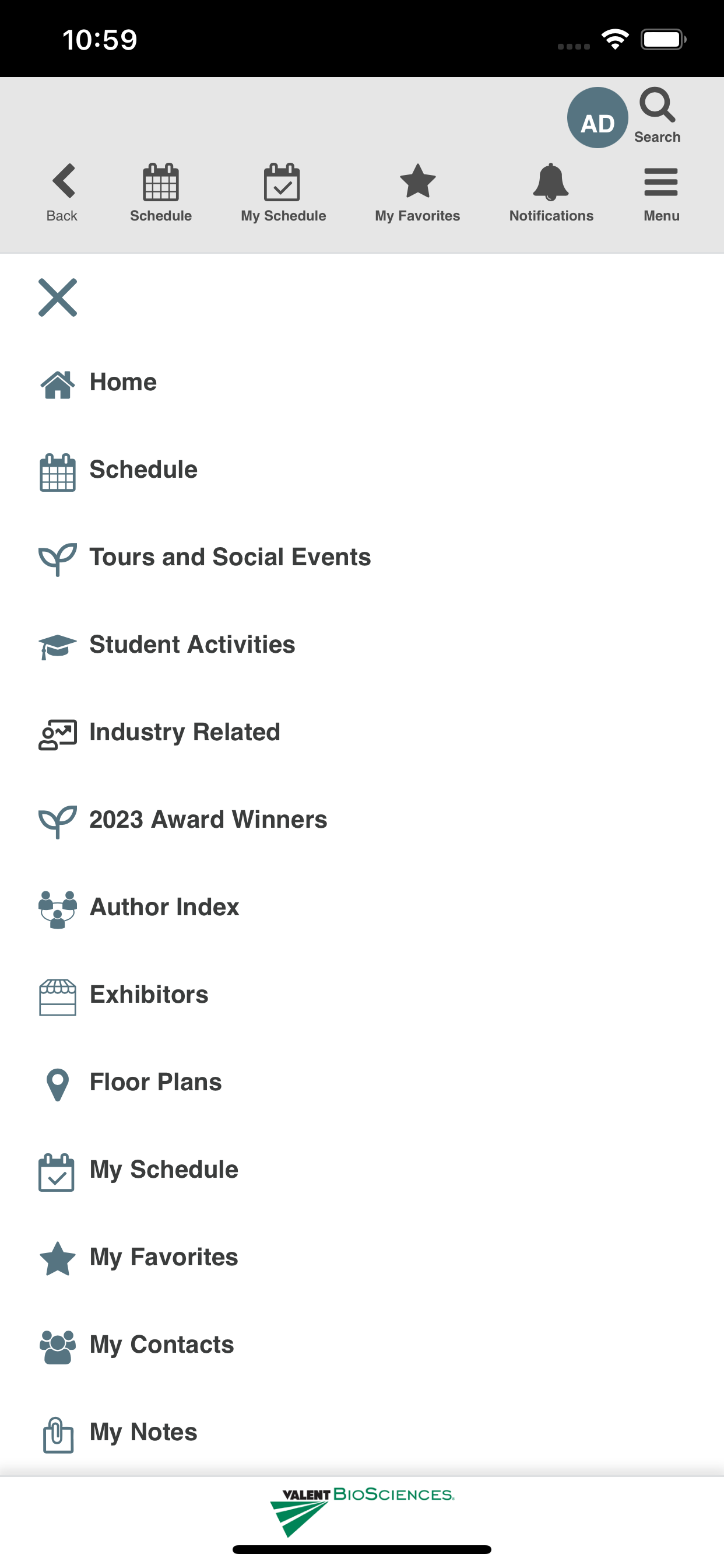Tap the Valent BioSciences sponsor banner
The image size is (724, 1568).
pos(362,1511)
